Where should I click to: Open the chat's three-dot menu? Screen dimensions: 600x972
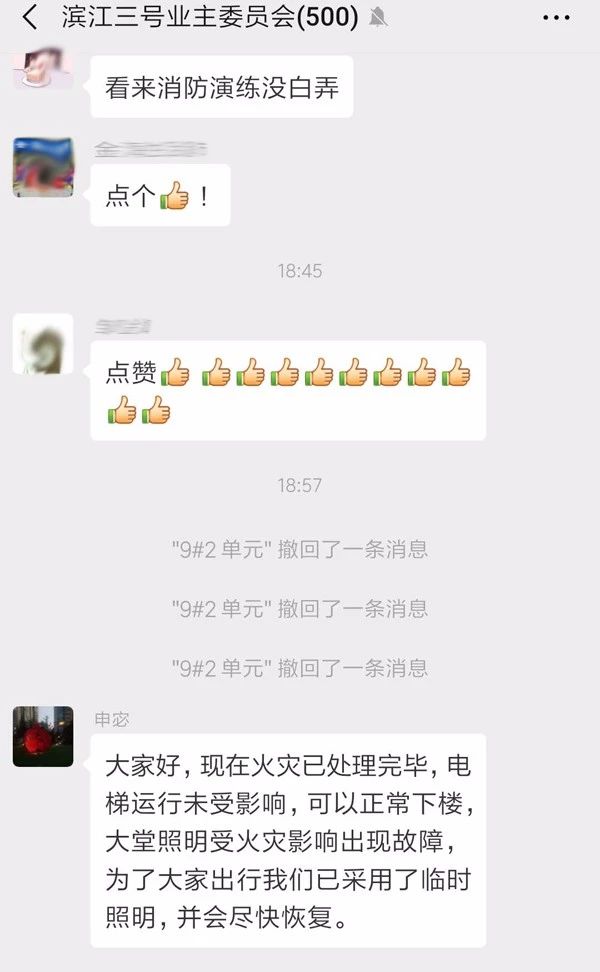click(556, 18)
